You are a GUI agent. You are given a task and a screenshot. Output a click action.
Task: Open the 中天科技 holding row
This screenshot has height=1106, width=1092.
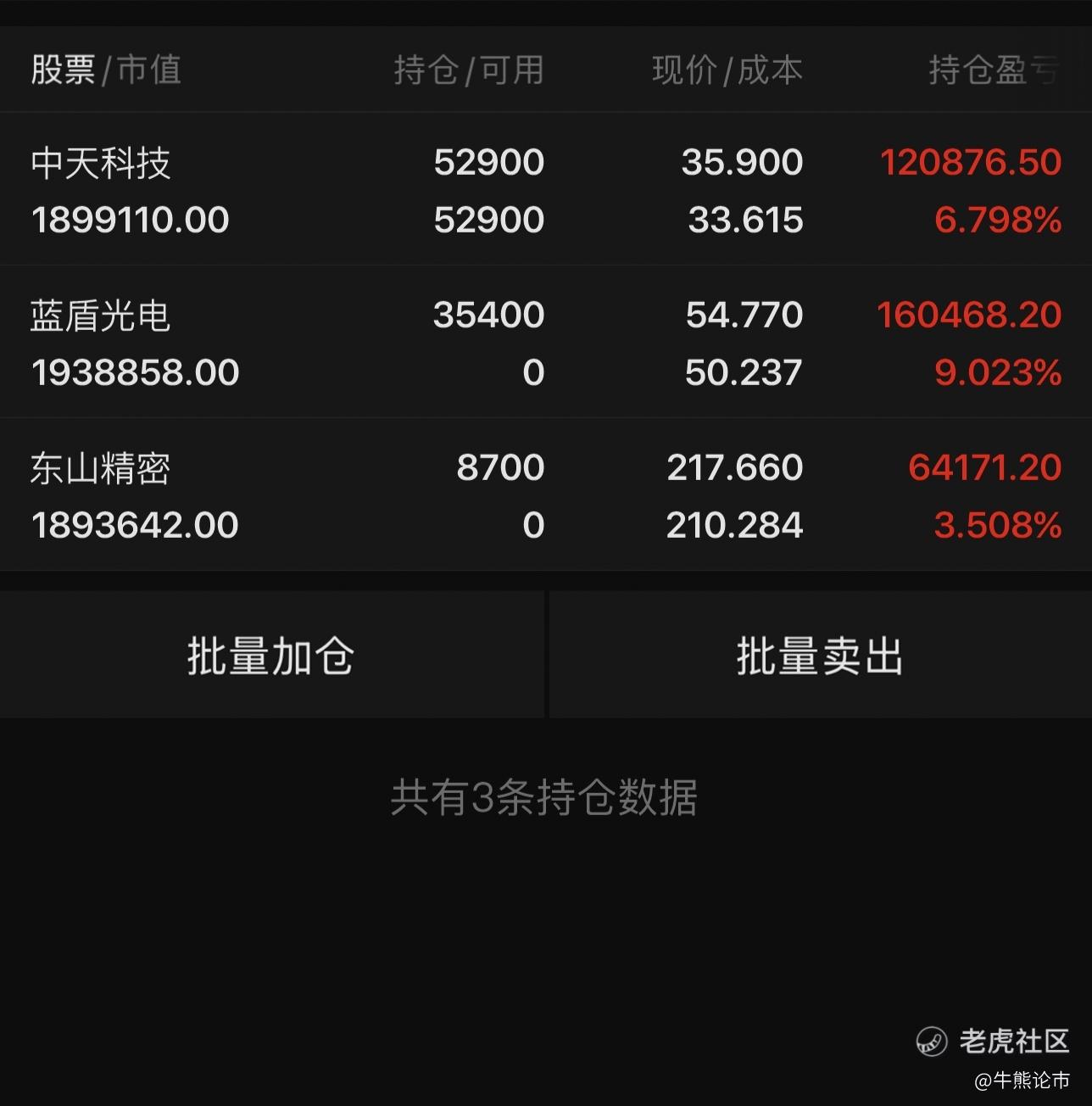546,189
